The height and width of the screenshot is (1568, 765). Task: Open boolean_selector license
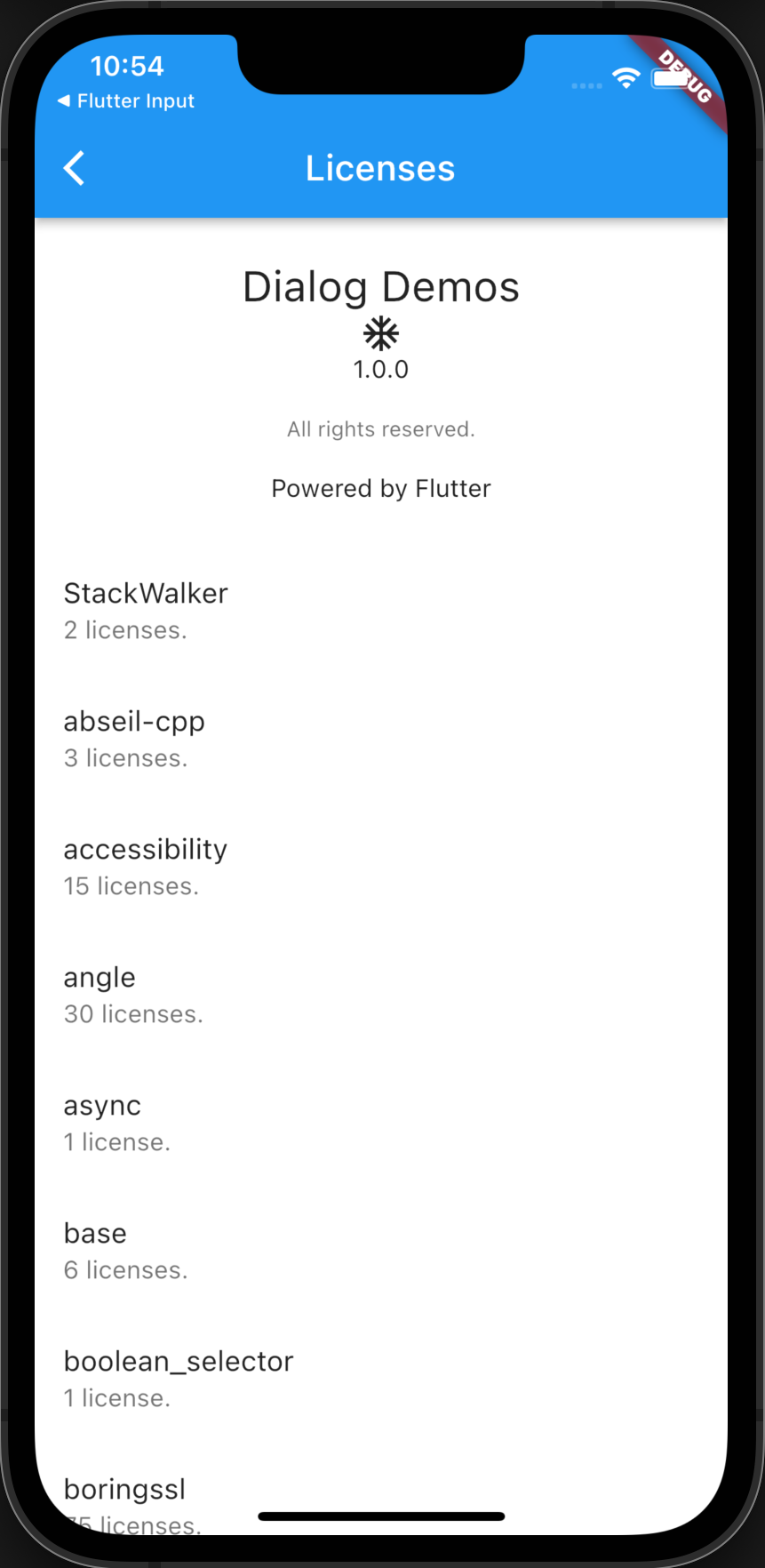point(178,1379)
